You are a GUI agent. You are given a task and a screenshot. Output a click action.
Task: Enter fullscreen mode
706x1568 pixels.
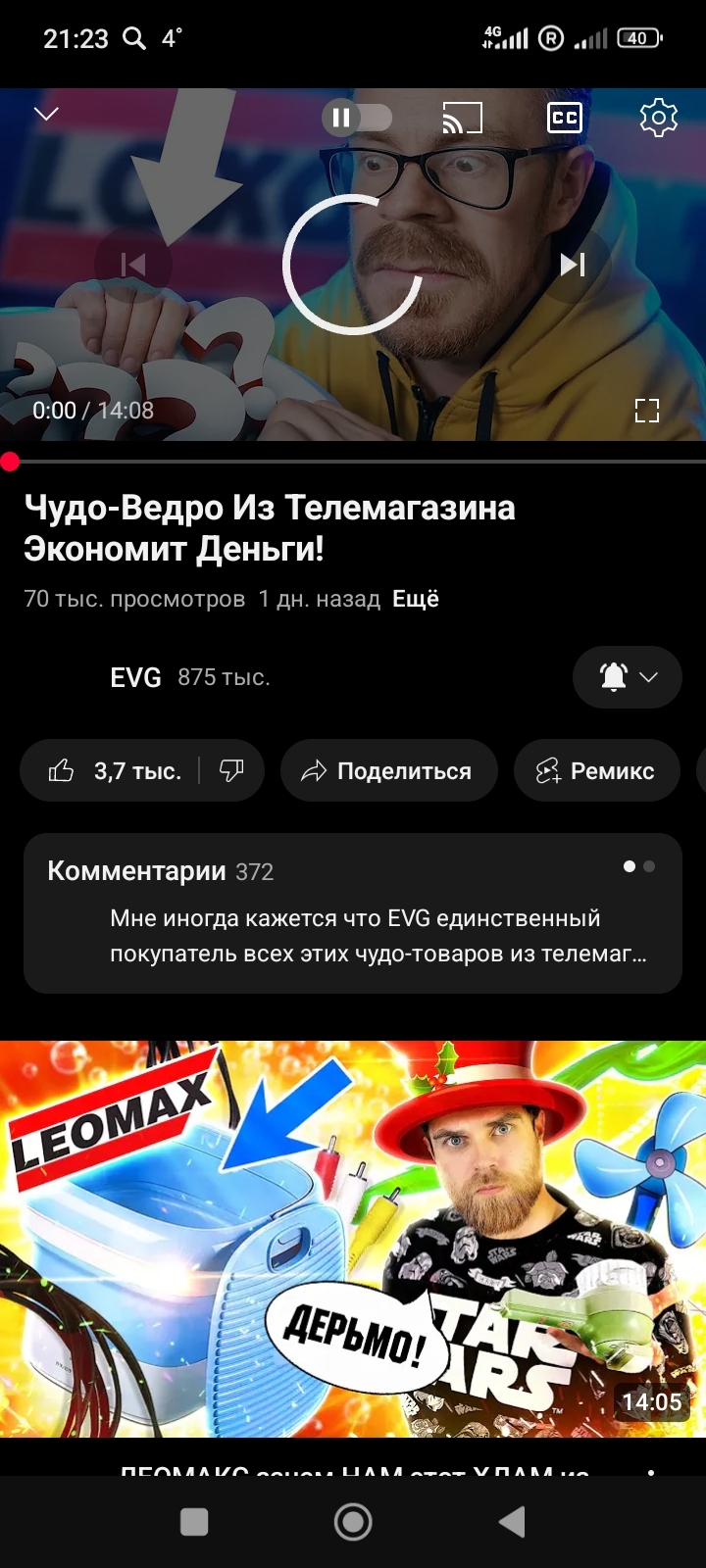(646, 411)
